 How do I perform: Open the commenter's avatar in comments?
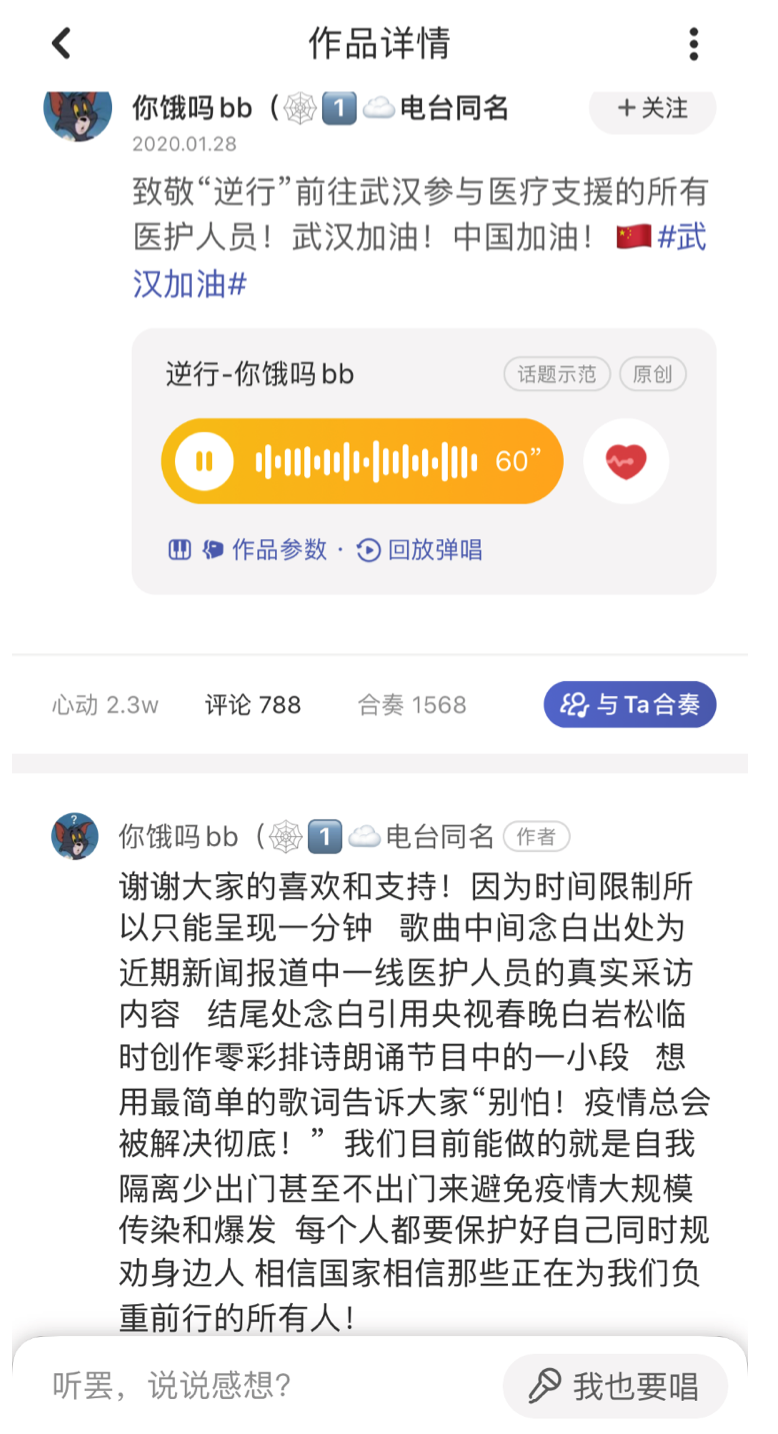pyautogui.click(x=75, y=836)
